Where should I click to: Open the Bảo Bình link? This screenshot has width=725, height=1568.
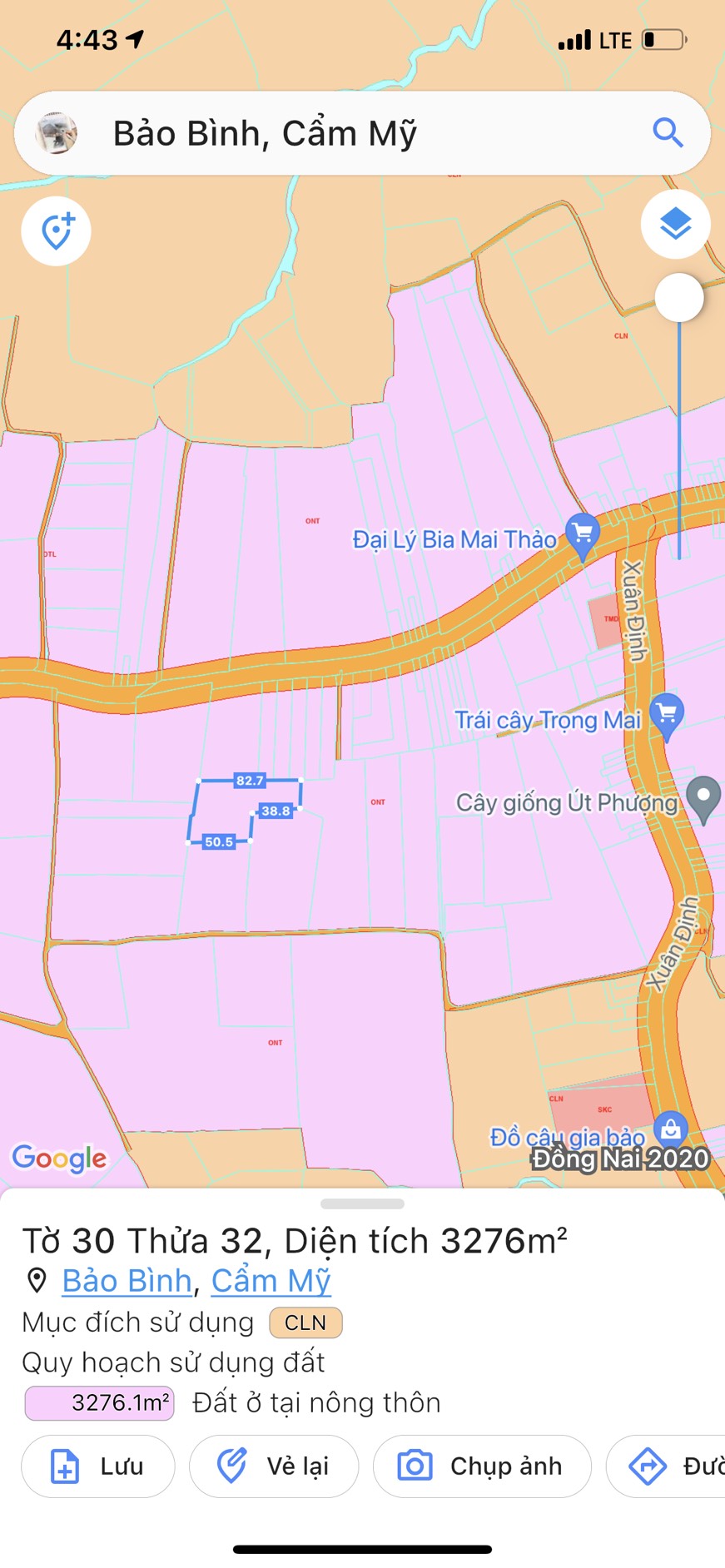[127, 1281]
